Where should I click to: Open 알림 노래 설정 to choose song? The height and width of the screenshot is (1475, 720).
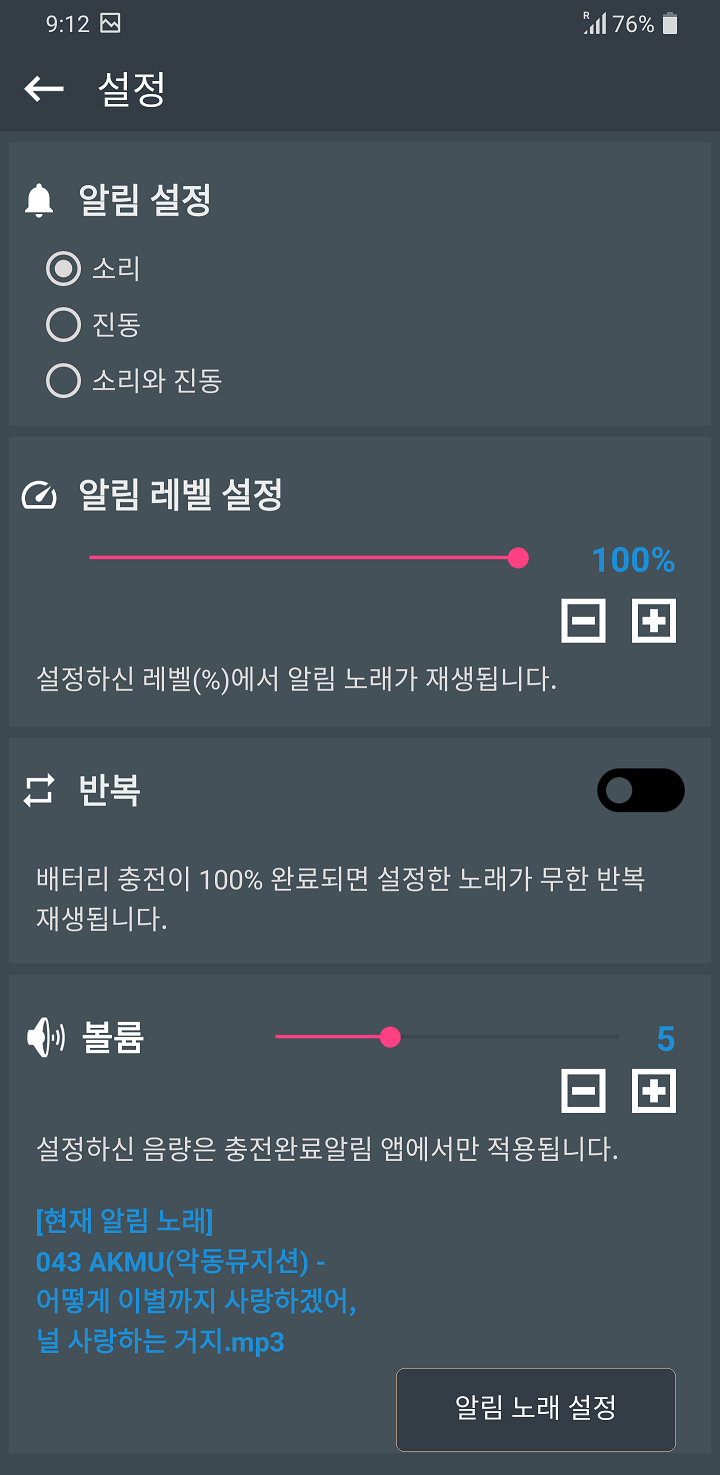point(536,1409)
